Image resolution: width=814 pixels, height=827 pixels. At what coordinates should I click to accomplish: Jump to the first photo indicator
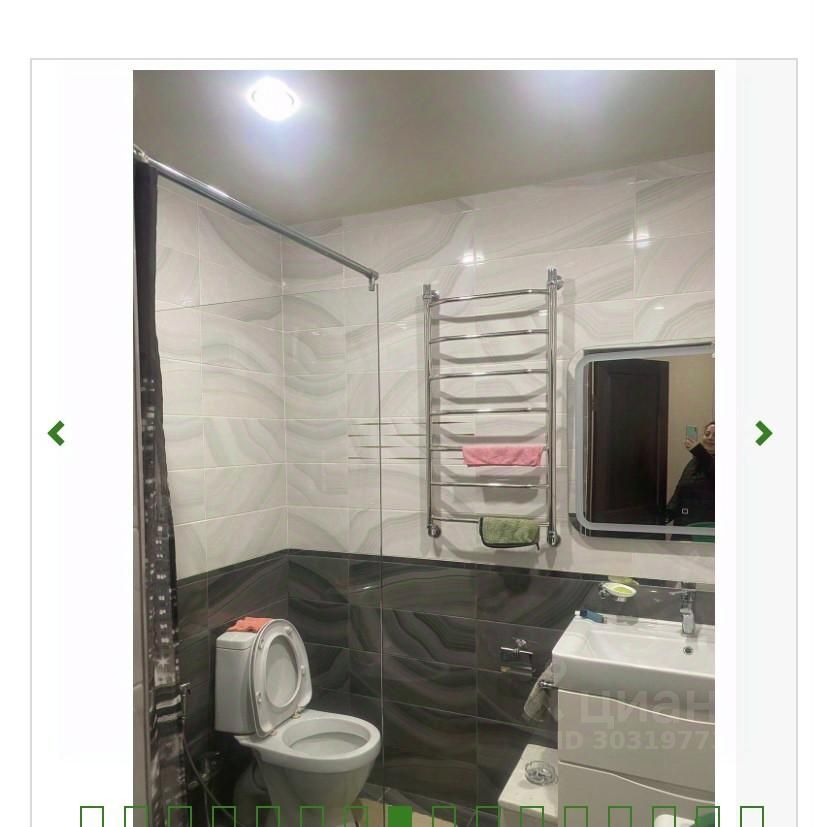(x=92, y=816)
